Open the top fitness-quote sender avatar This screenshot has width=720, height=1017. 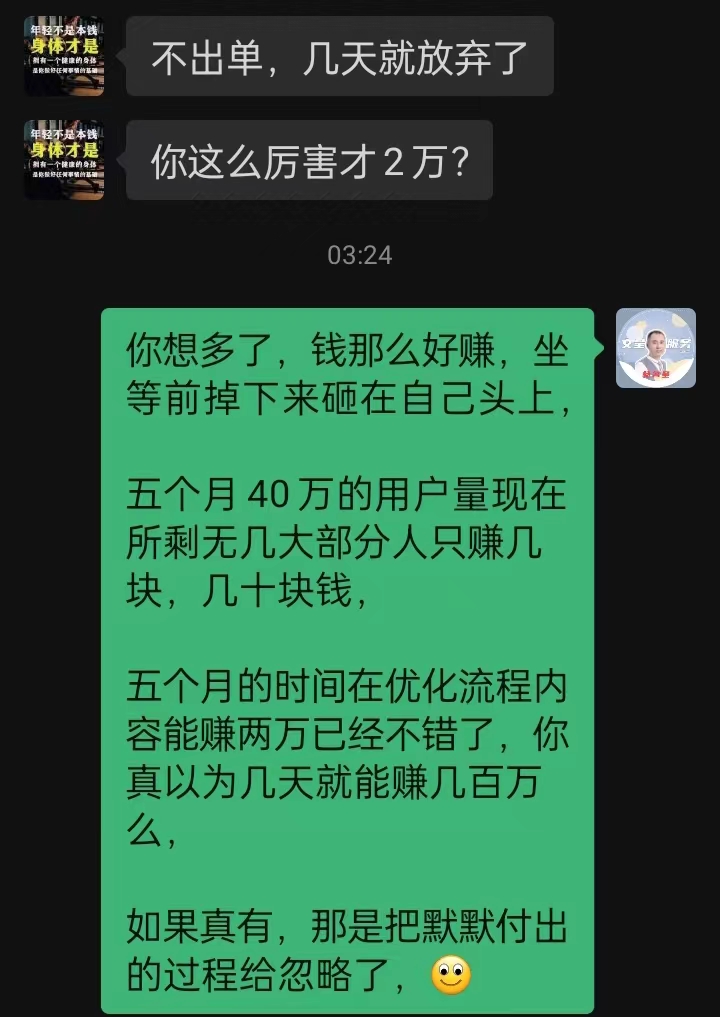pyautogui.click(x=62, y=56)
